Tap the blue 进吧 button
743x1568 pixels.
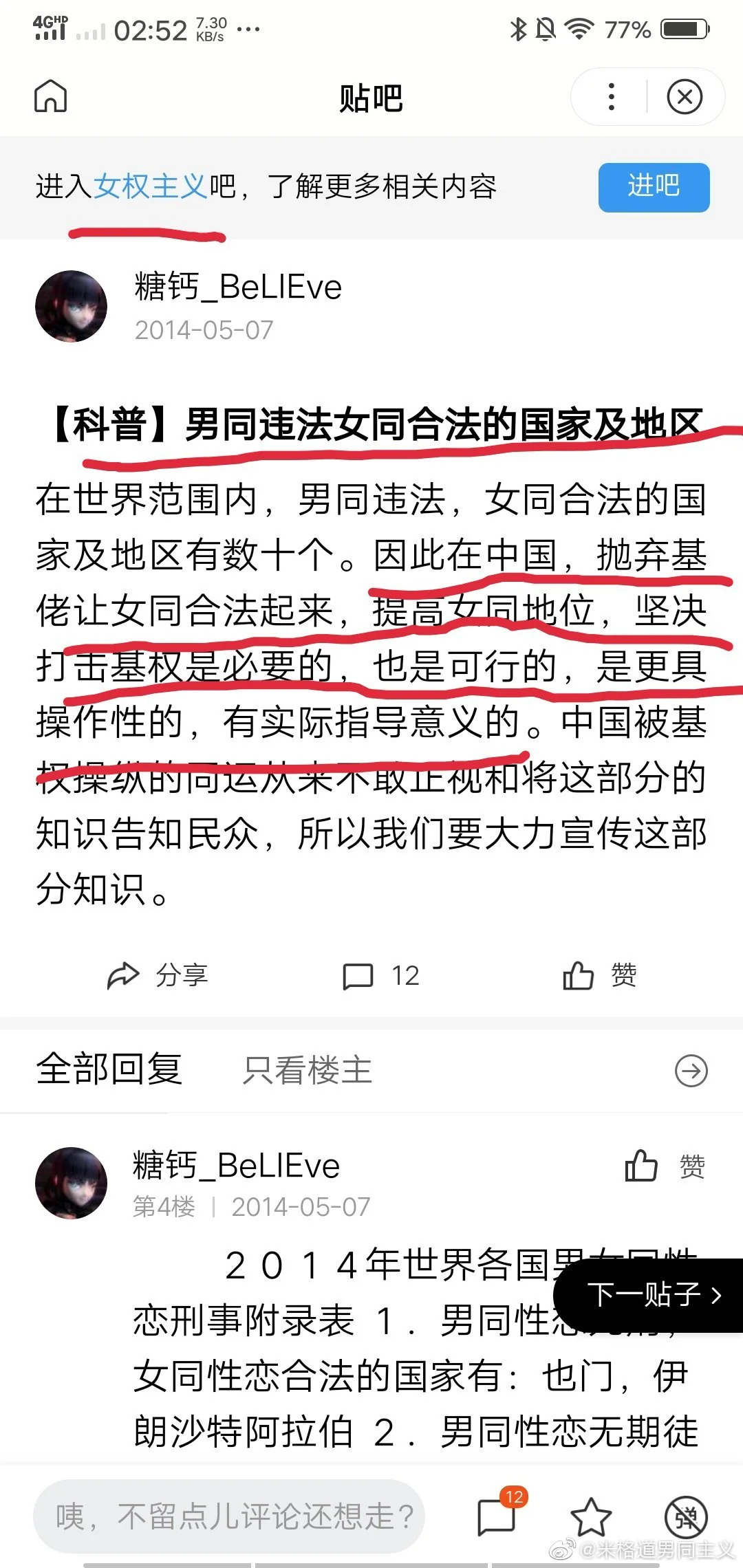pos(654,187)
